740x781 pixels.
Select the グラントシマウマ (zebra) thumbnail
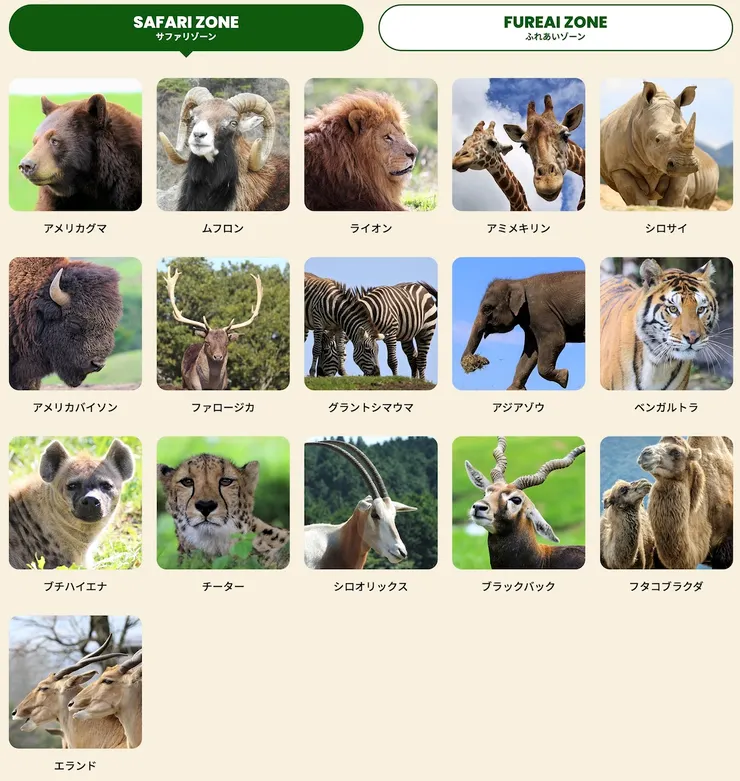tap(371, 326)
